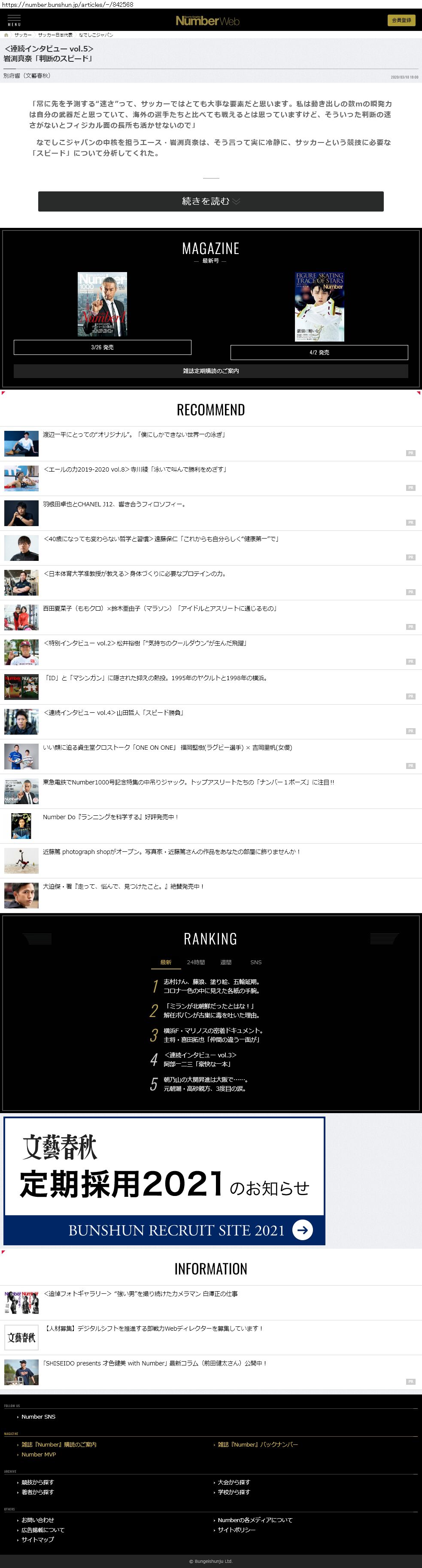
Task: Open 雑誌『Number』バックナンバー link
Action: click(258, 1444)
